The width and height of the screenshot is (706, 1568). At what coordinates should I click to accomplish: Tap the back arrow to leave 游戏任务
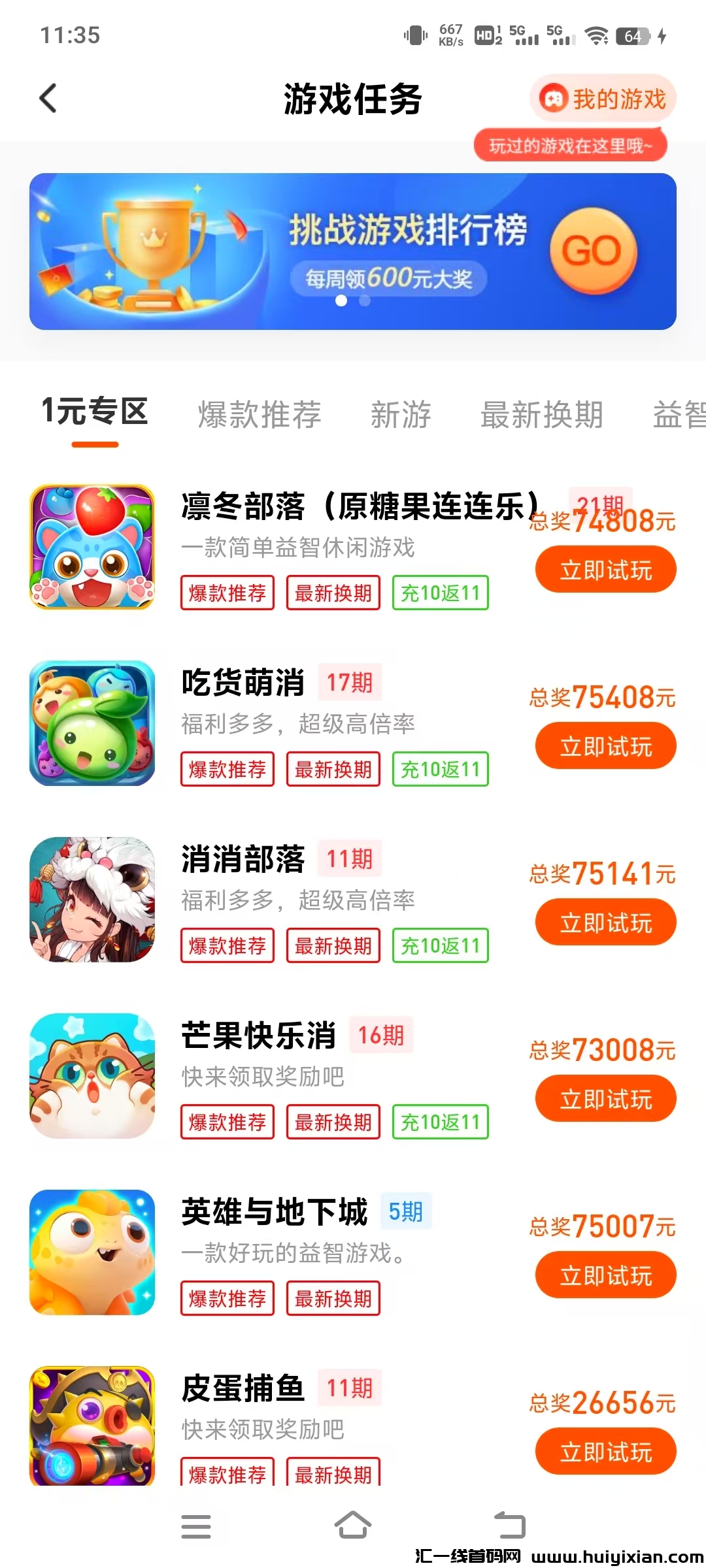point(47,98)
